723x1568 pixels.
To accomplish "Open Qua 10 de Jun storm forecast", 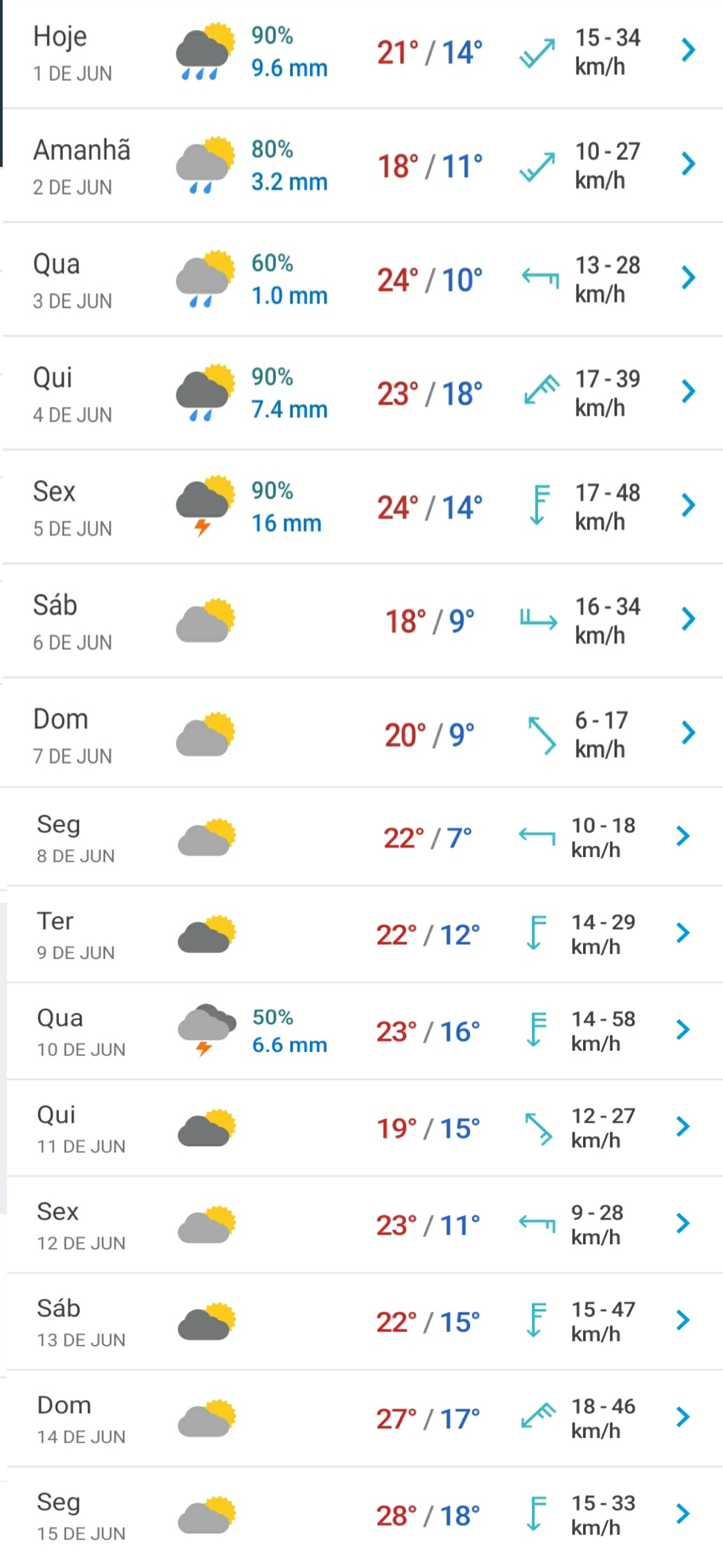I will pos(365,1031).
